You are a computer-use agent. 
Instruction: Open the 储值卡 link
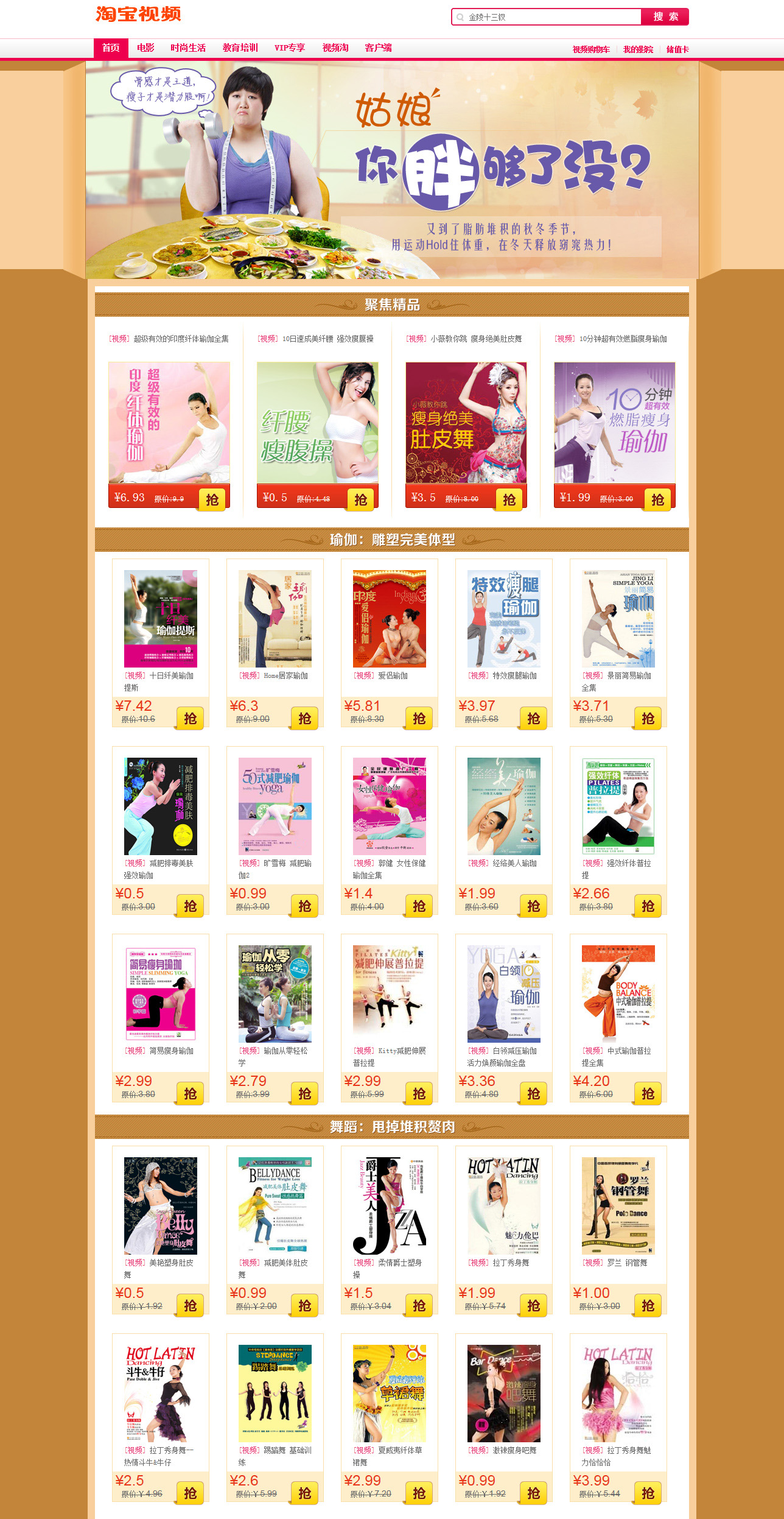(x=677, y=50)
